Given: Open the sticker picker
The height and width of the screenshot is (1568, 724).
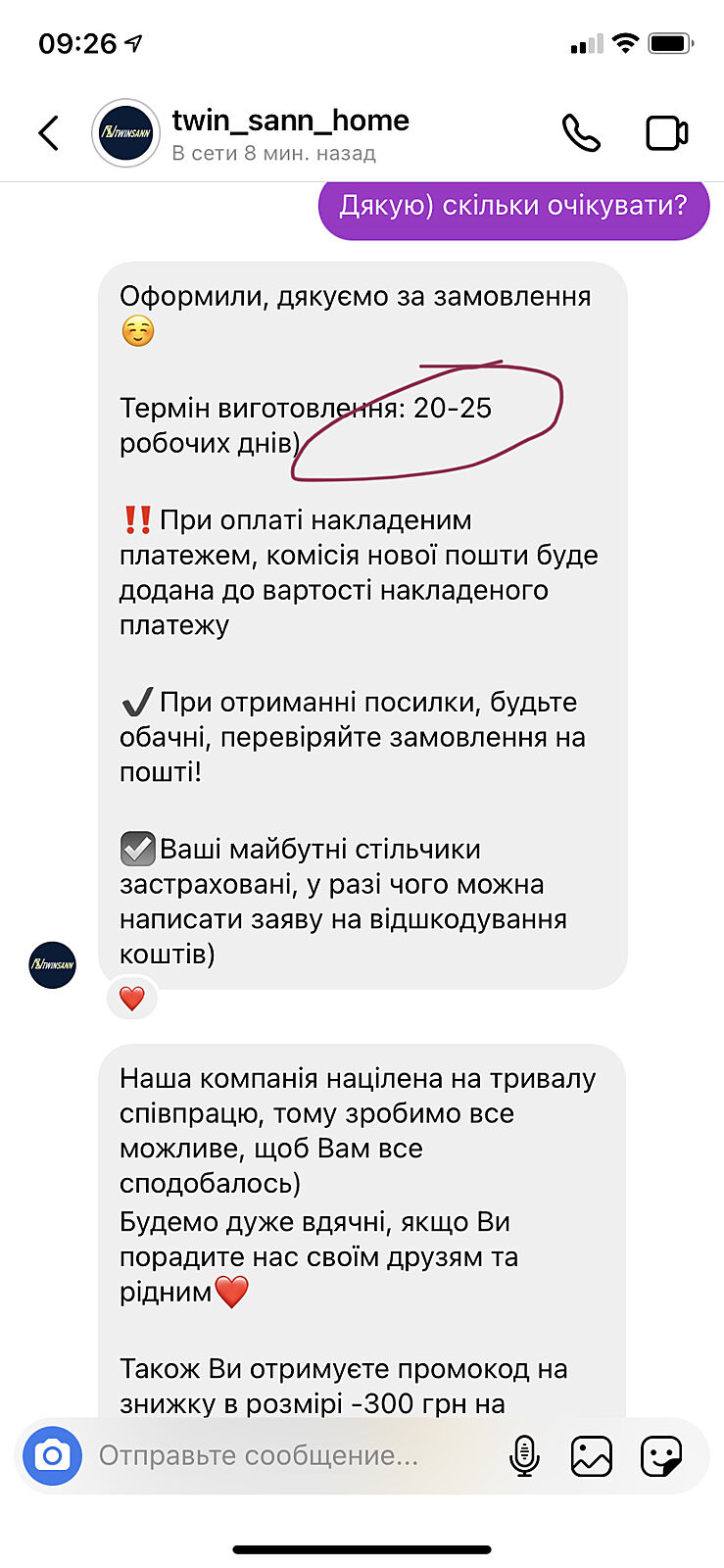Looking at the screenshot, I should tap(660, 1456).
